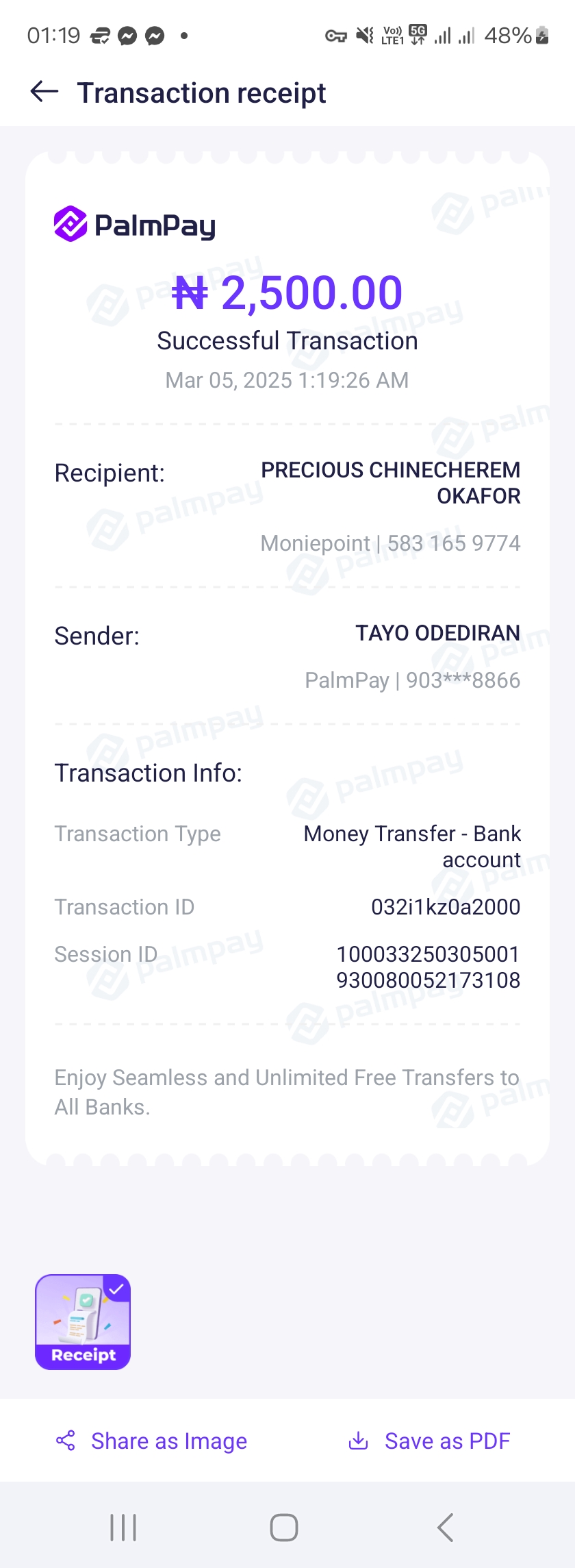Share receipt as Image
The height and width of the screenshot is (1568, 575).
pos(152,1441)
